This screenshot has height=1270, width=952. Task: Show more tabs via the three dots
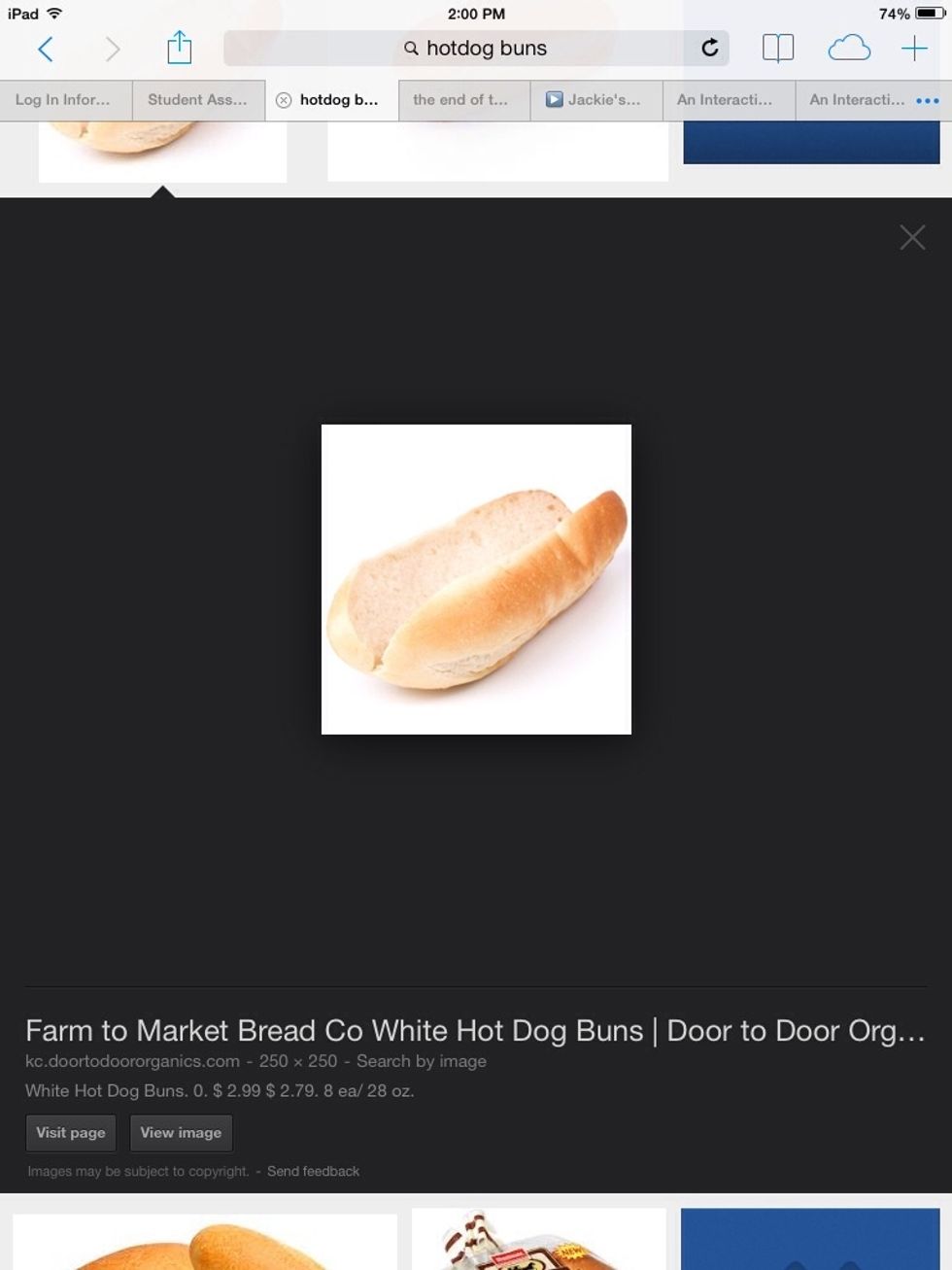(928, 101)
